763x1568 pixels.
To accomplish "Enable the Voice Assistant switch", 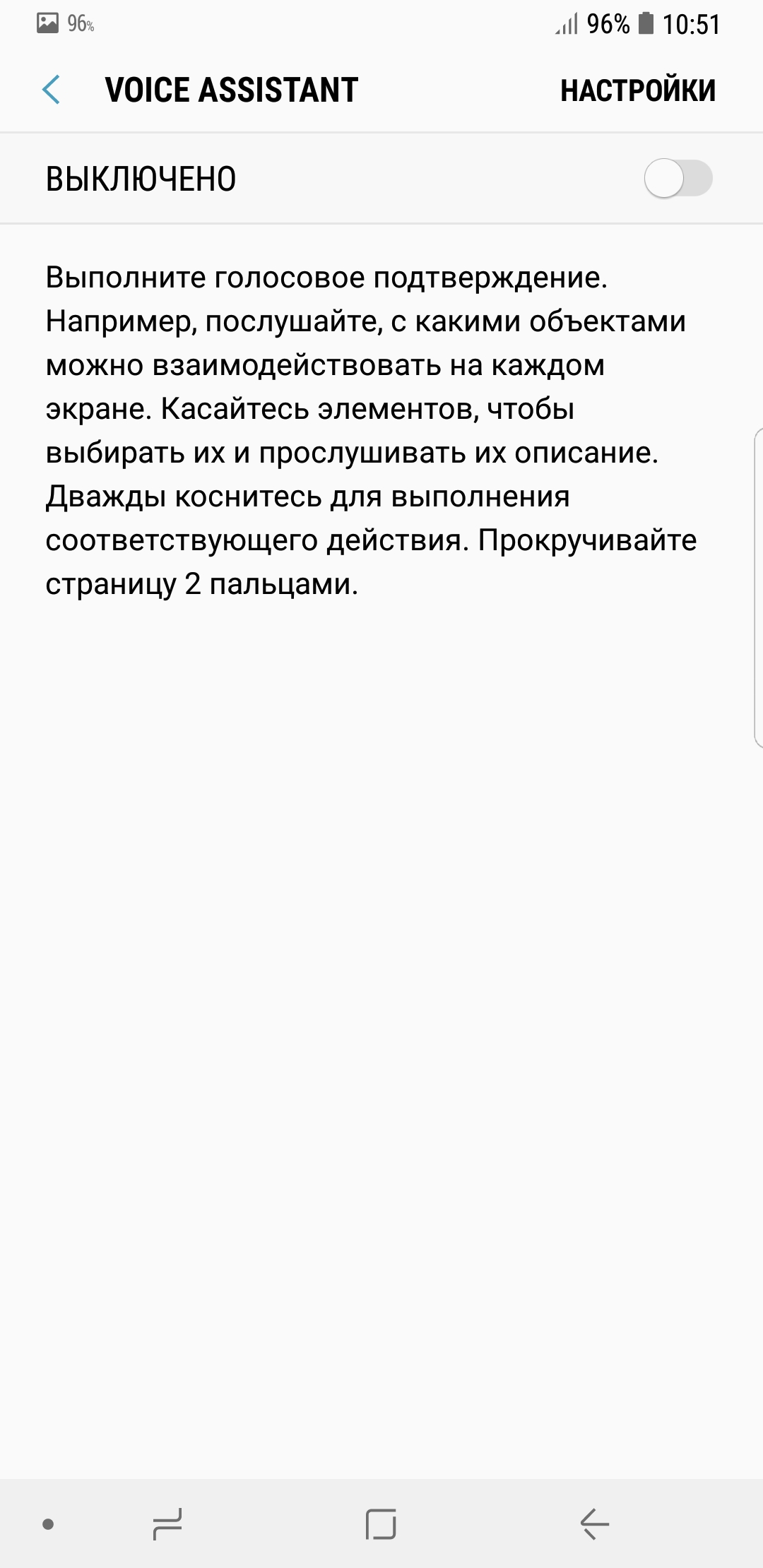I will coord(678,179).
